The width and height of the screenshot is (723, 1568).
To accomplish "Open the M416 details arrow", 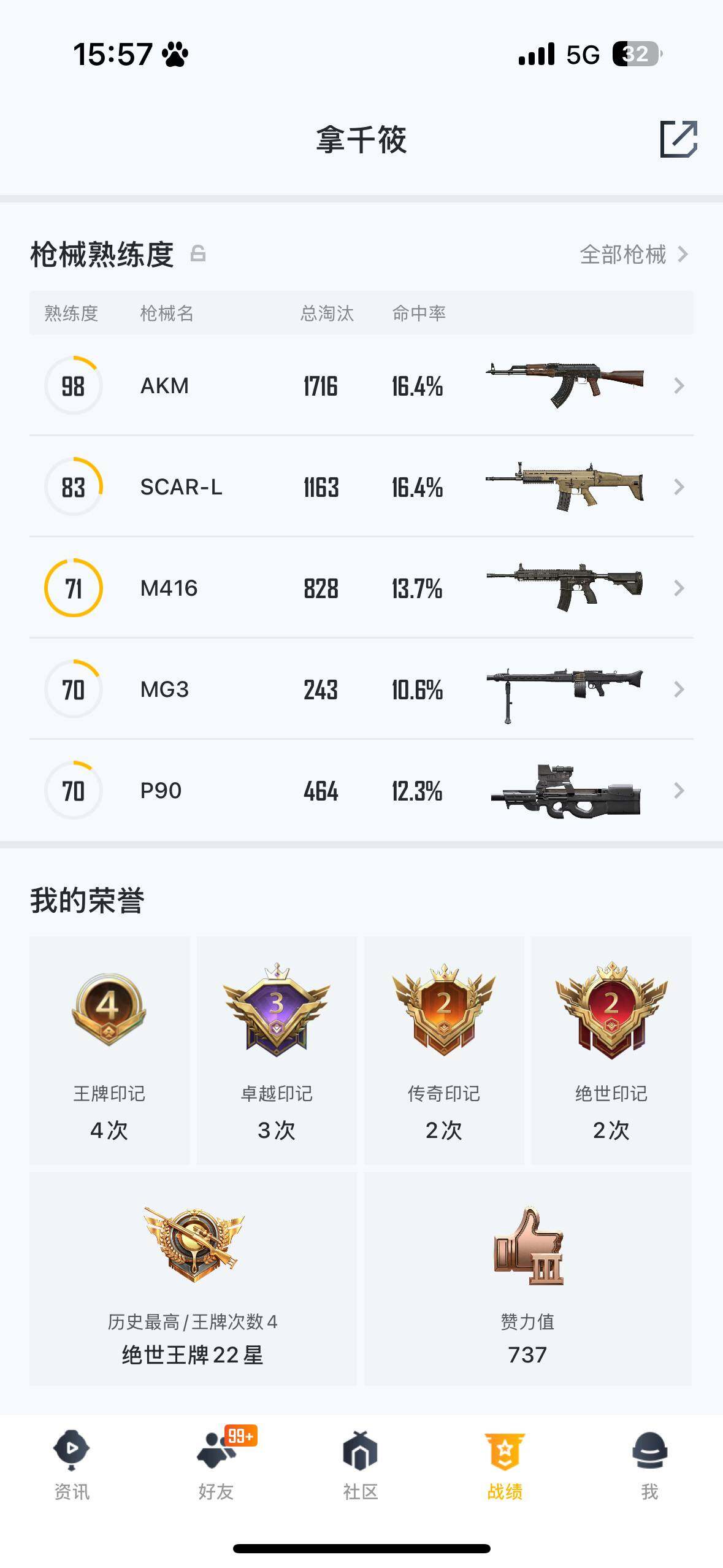I will [x=678, y=588].
